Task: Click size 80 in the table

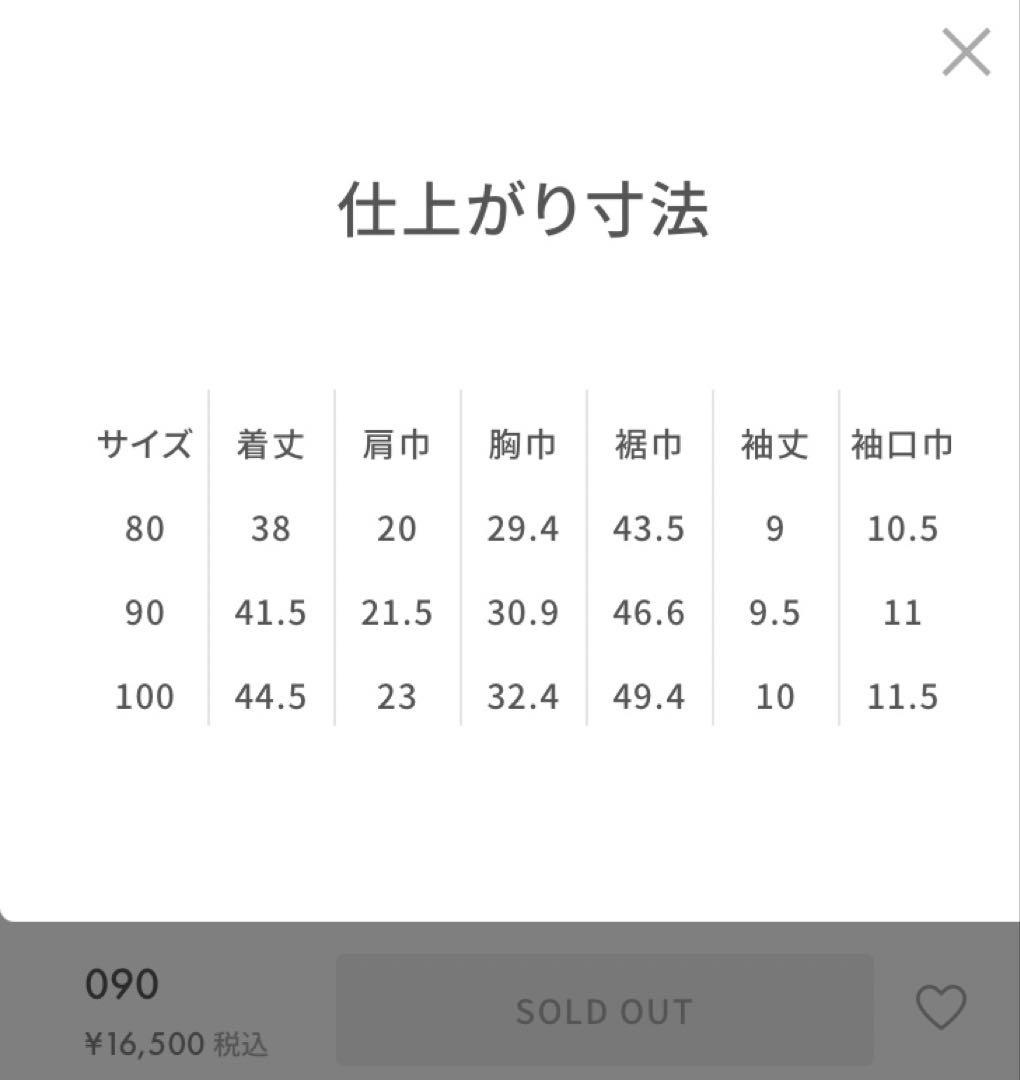Action: click(x=146, y=529)
